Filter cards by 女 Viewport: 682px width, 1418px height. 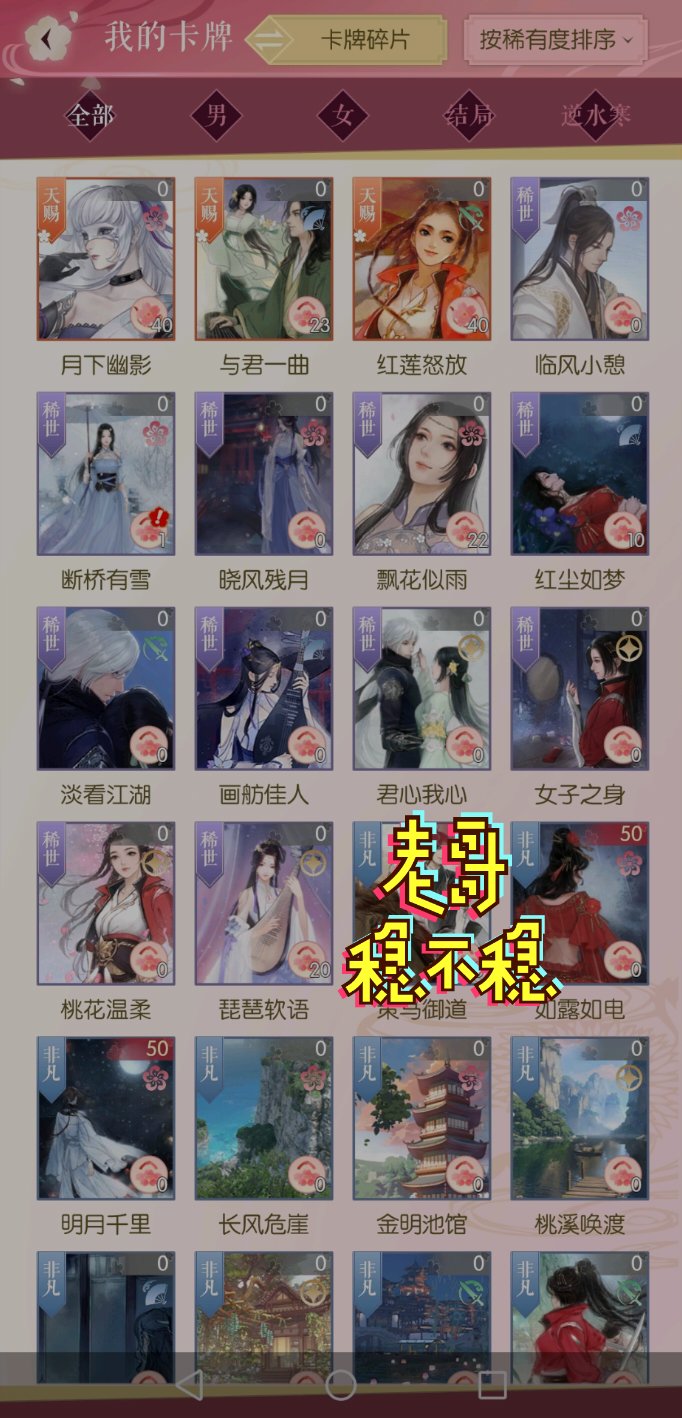click(x=344, y=116)
